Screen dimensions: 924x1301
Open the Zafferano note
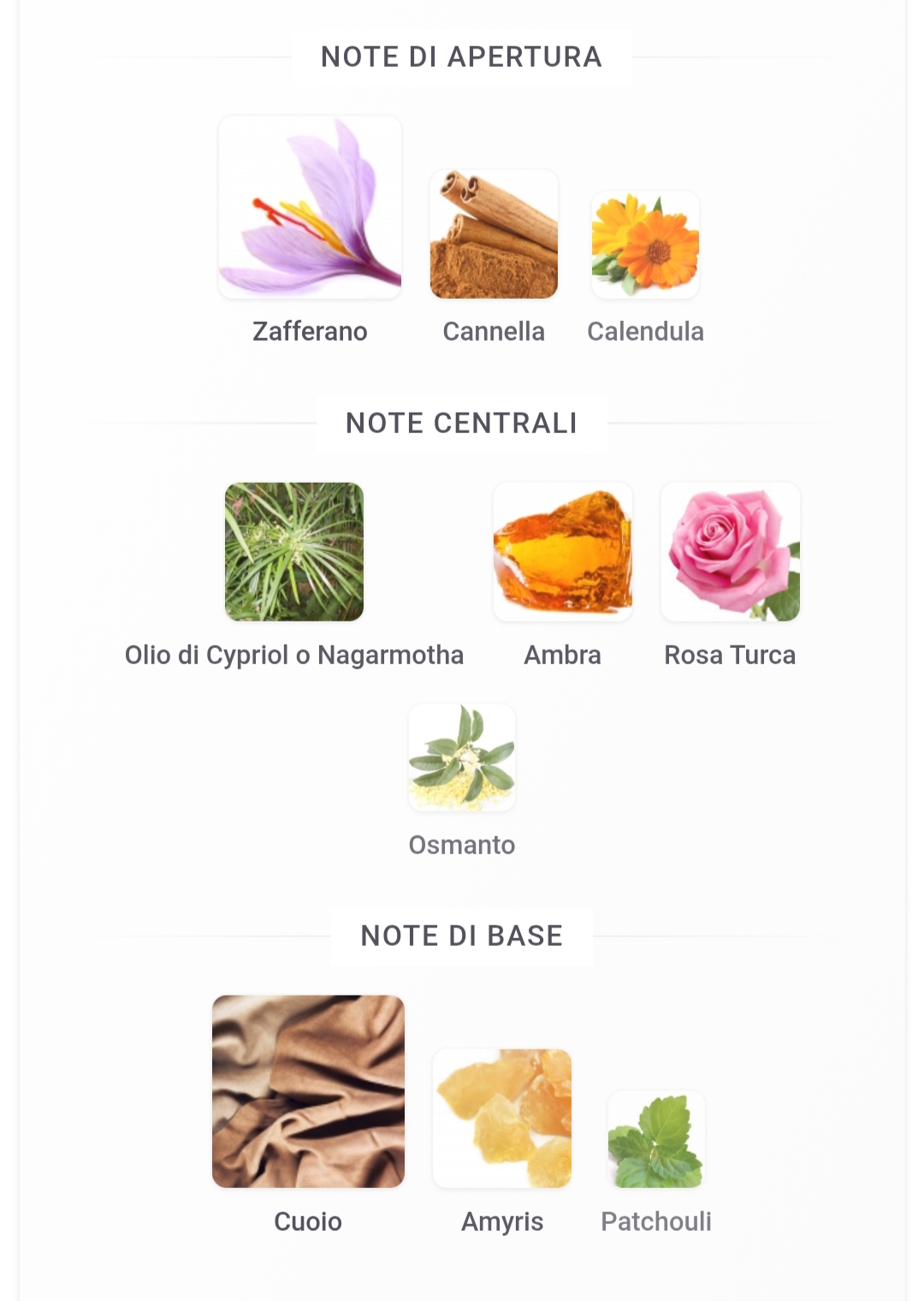(310, 208)
